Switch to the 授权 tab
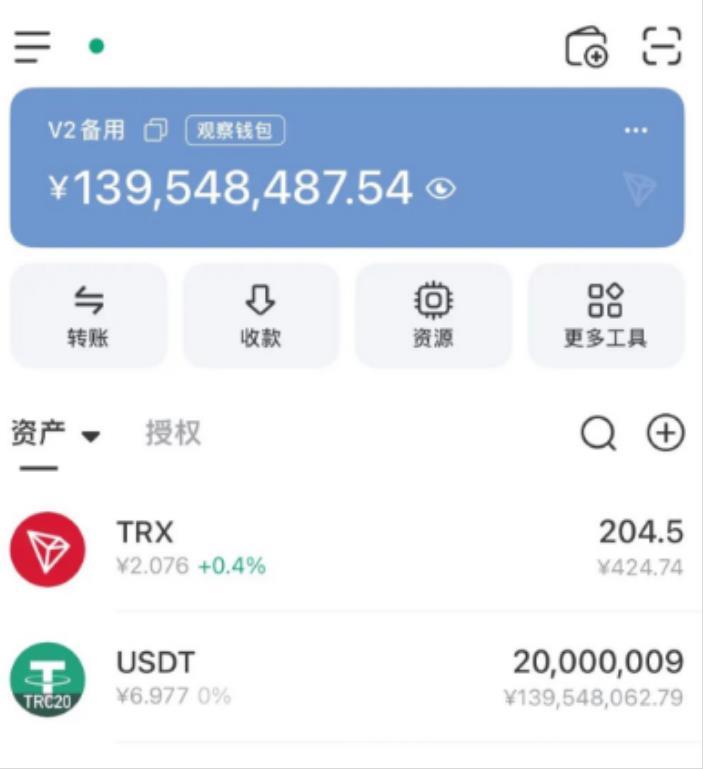 (173, 433)
